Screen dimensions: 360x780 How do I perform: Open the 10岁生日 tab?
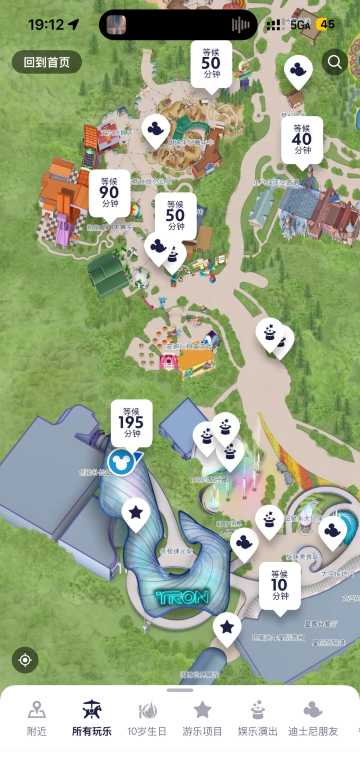click(147, 718)
